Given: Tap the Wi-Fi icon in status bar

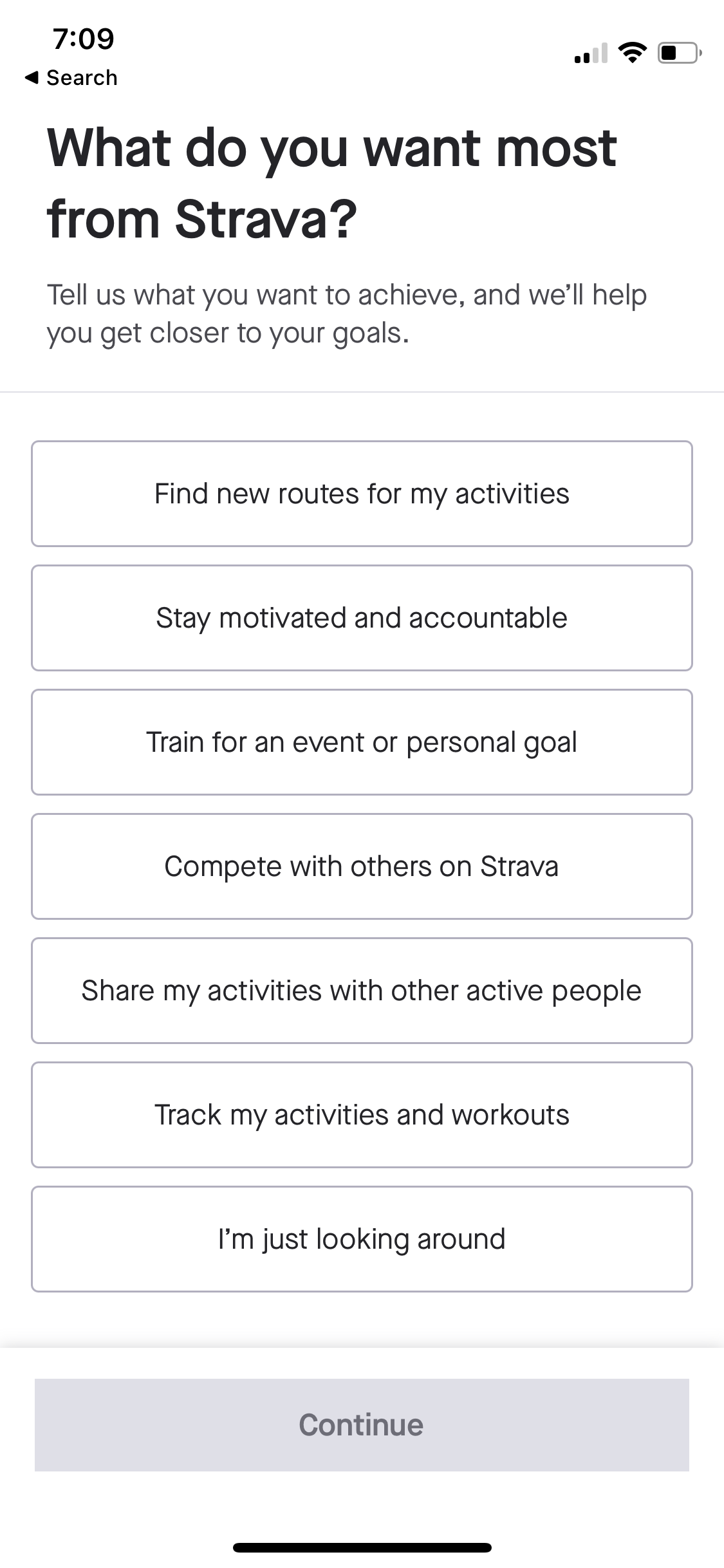Looking at the screenshot, I should (x=633, y=53).
